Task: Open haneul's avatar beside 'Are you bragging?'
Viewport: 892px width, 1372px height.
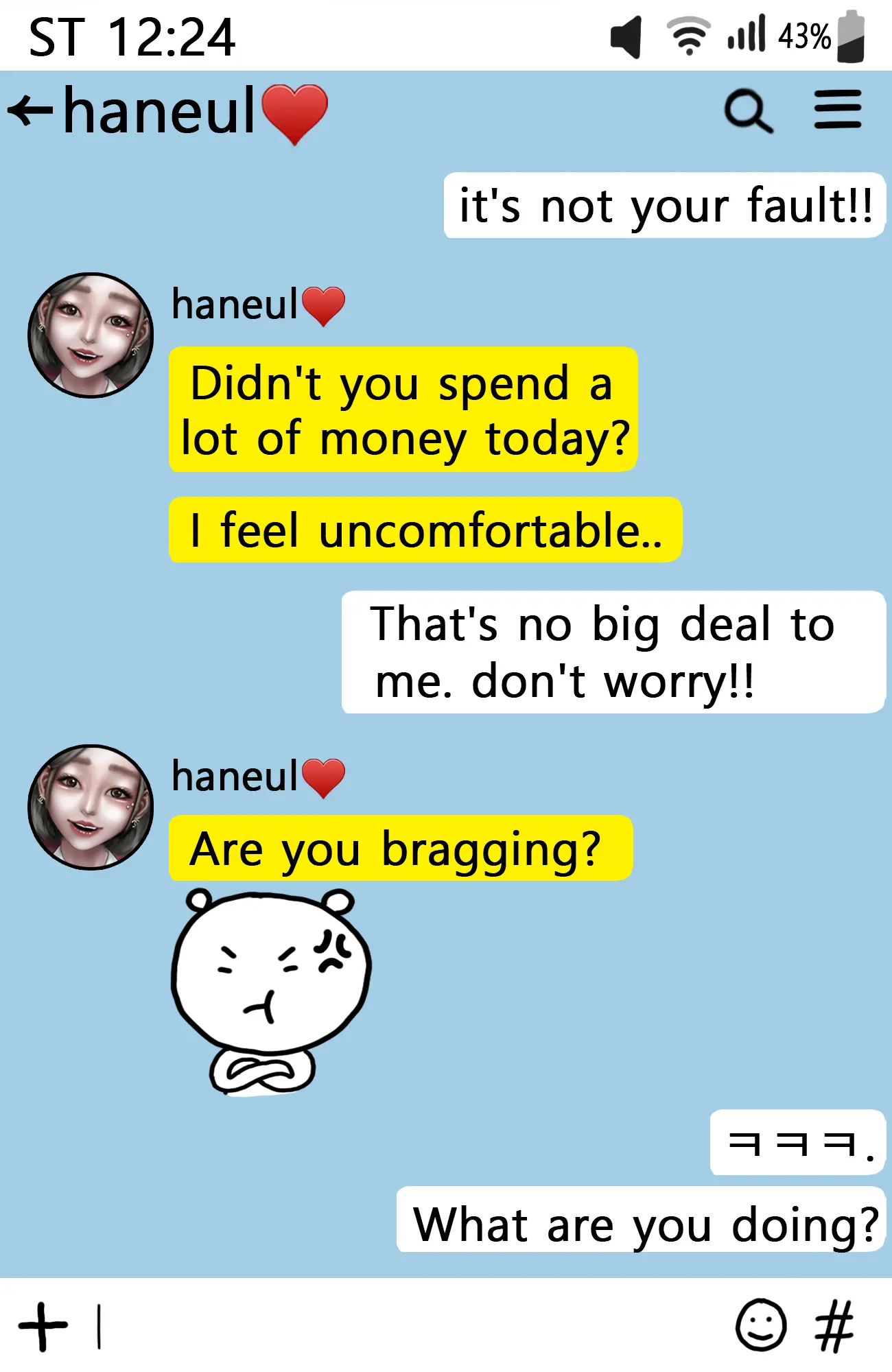Action: coord(91,807)
